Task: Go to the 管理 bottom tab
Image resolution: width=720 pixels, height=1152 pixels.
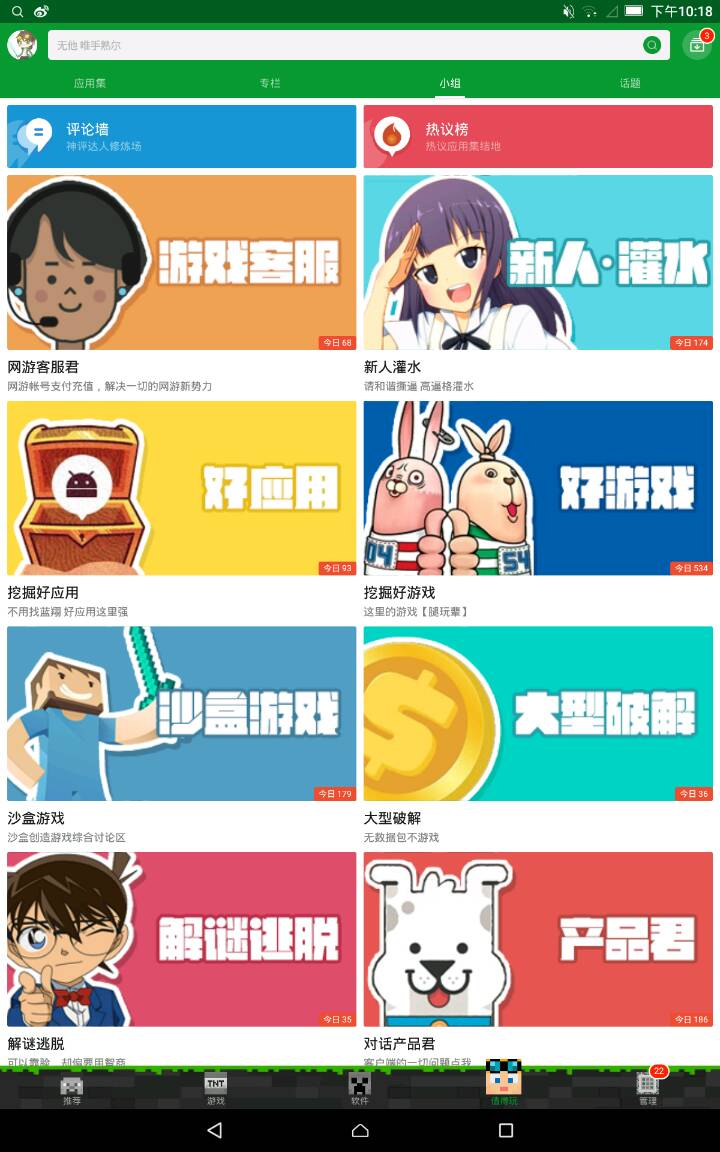Action: [x=648, y=1089]
